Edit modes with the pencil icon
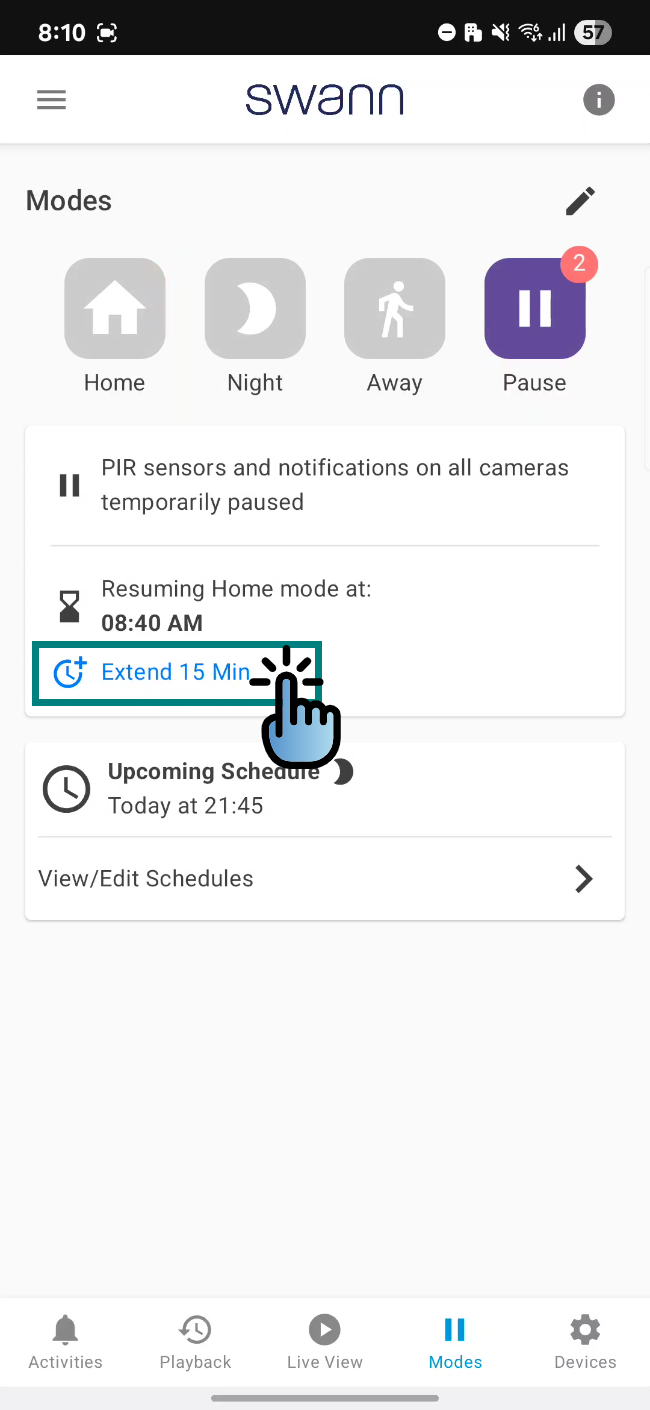650x1410 pixels. tap(580, 201)
